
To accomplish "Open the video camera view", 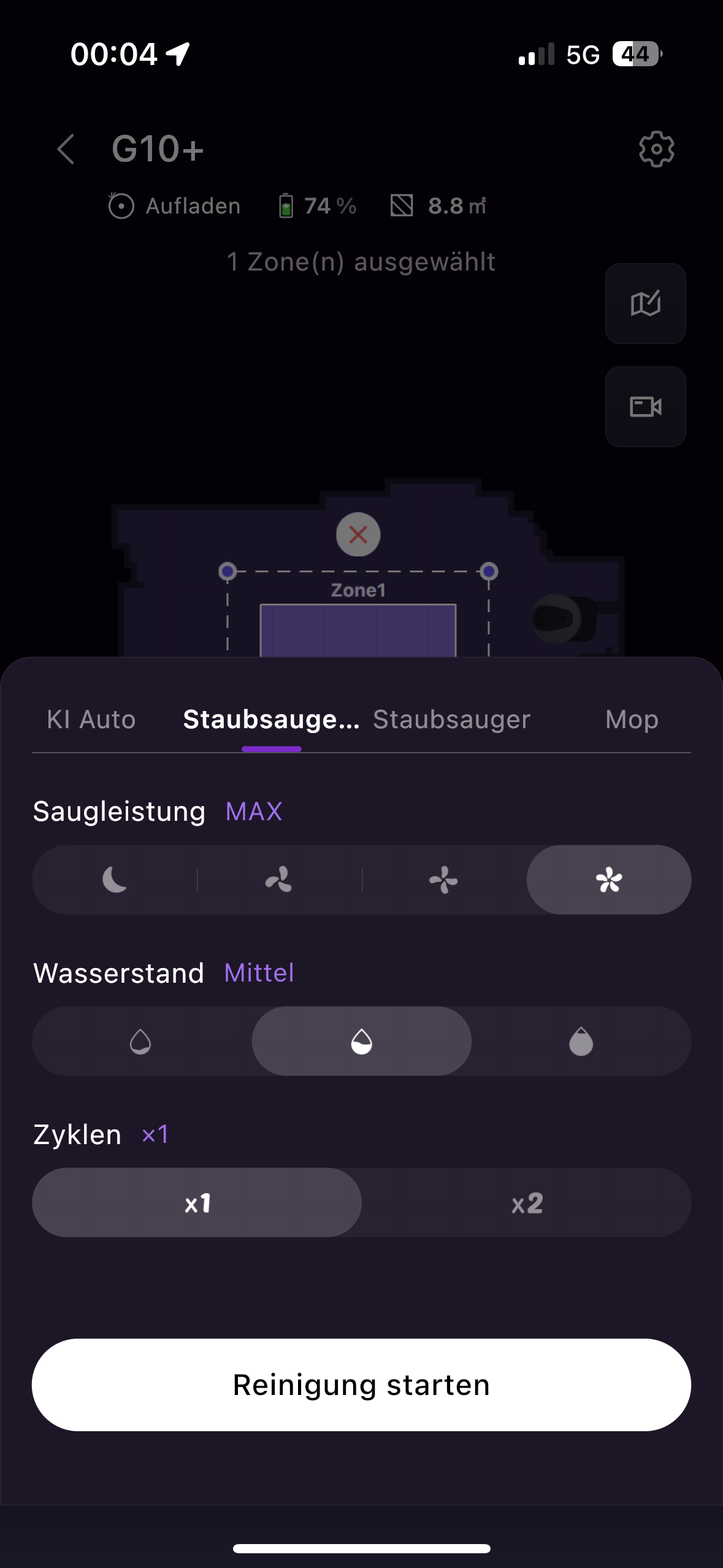I will point(645,407).
